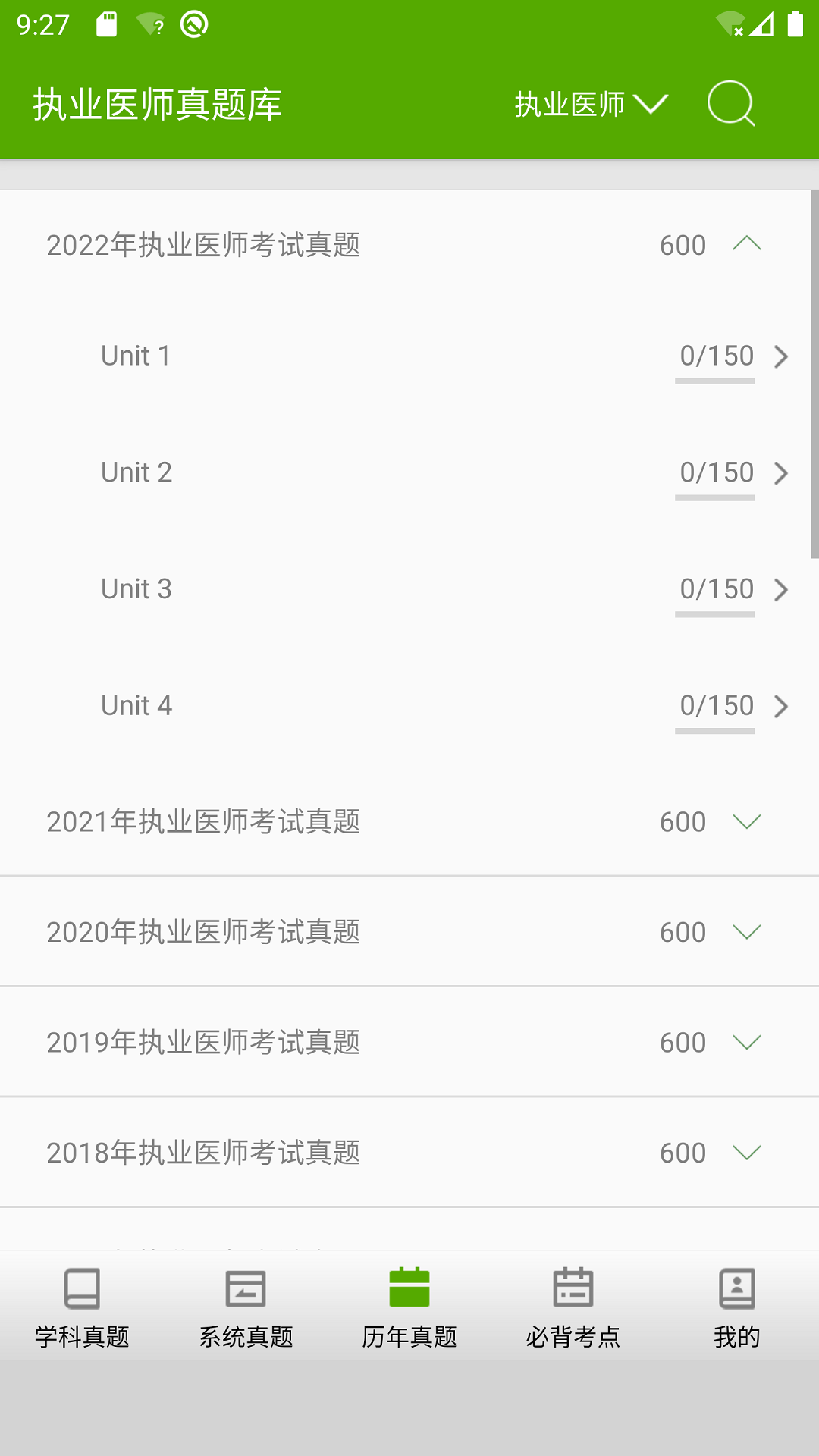This screenshot has height=1456, width=819.
Task: Switch to the 学科真题 tab
Action: [81, 1333]
